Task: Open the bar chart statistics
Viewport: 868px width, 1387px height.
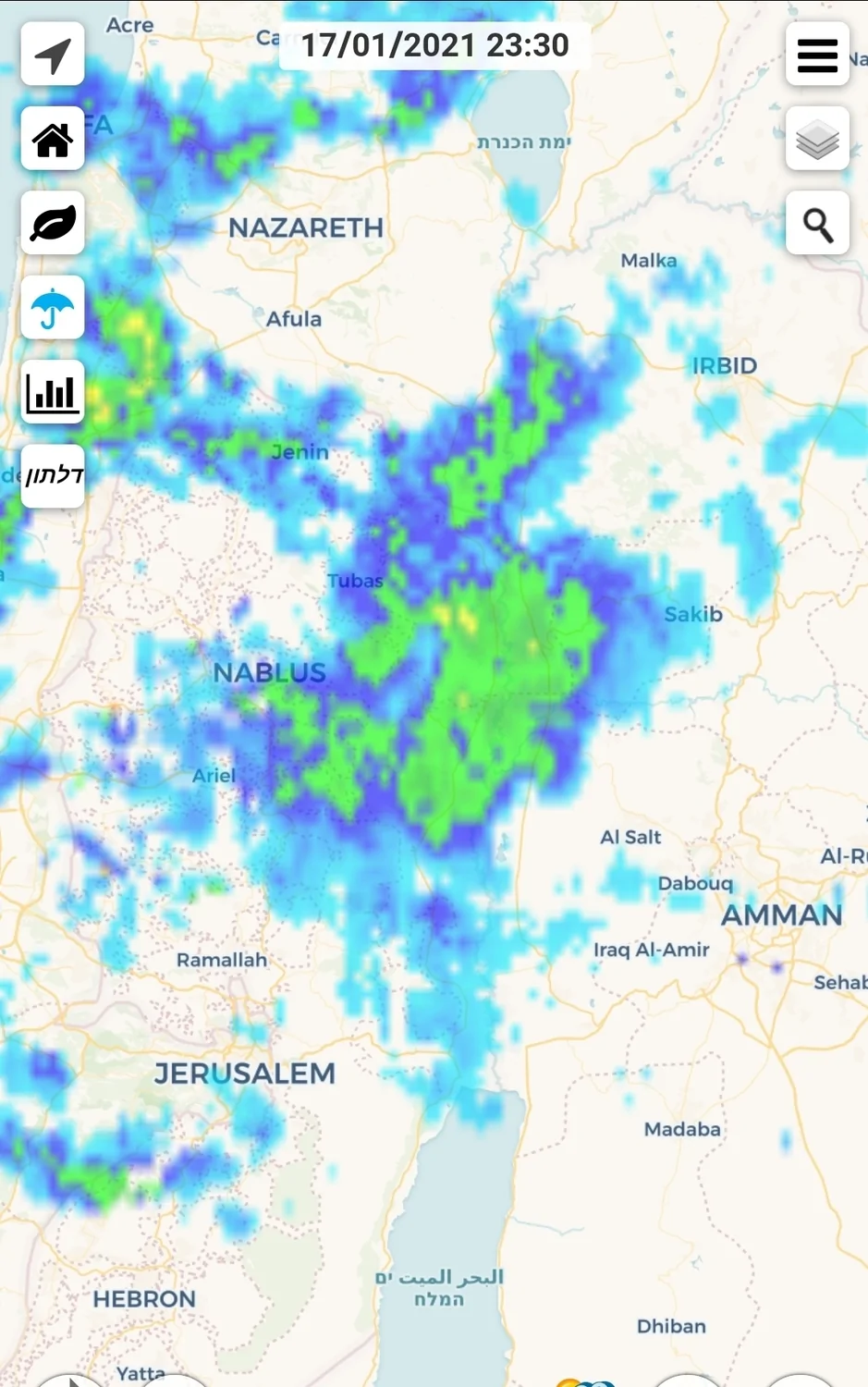Action: [53, 392]
